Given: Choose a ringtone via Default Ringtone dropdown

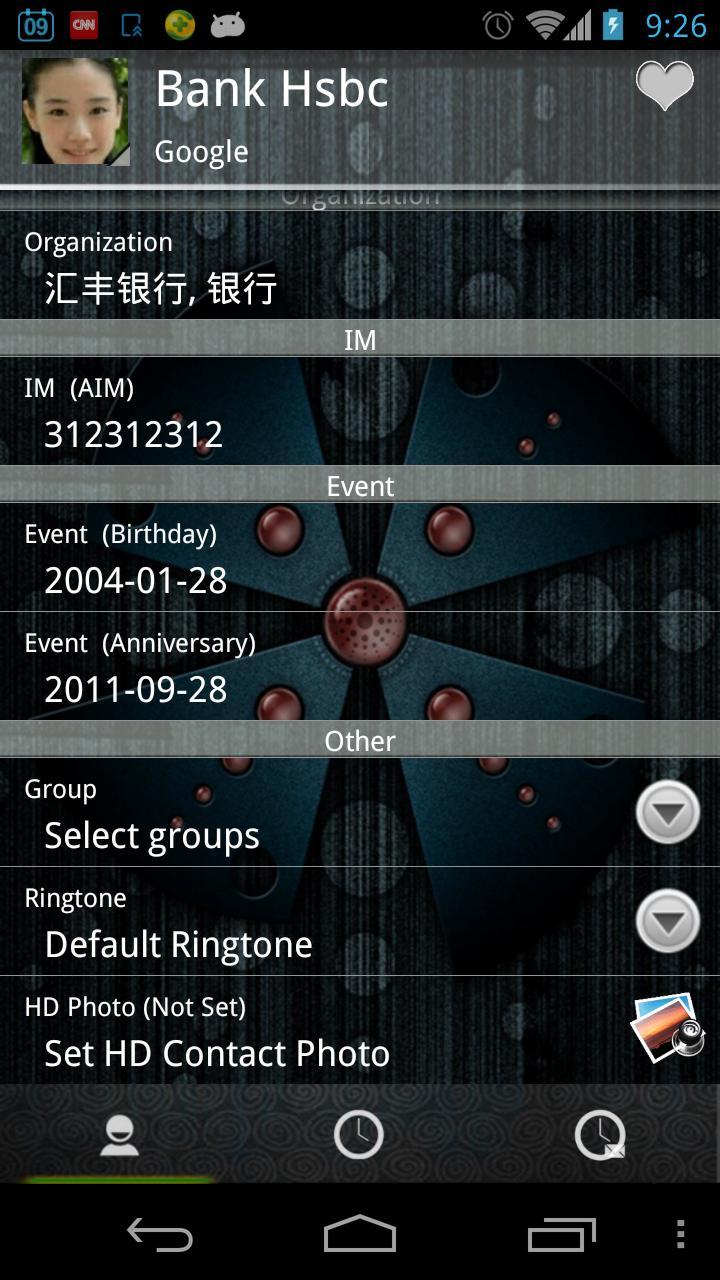Looking at the screenshot, I should (x=667, y=921).
